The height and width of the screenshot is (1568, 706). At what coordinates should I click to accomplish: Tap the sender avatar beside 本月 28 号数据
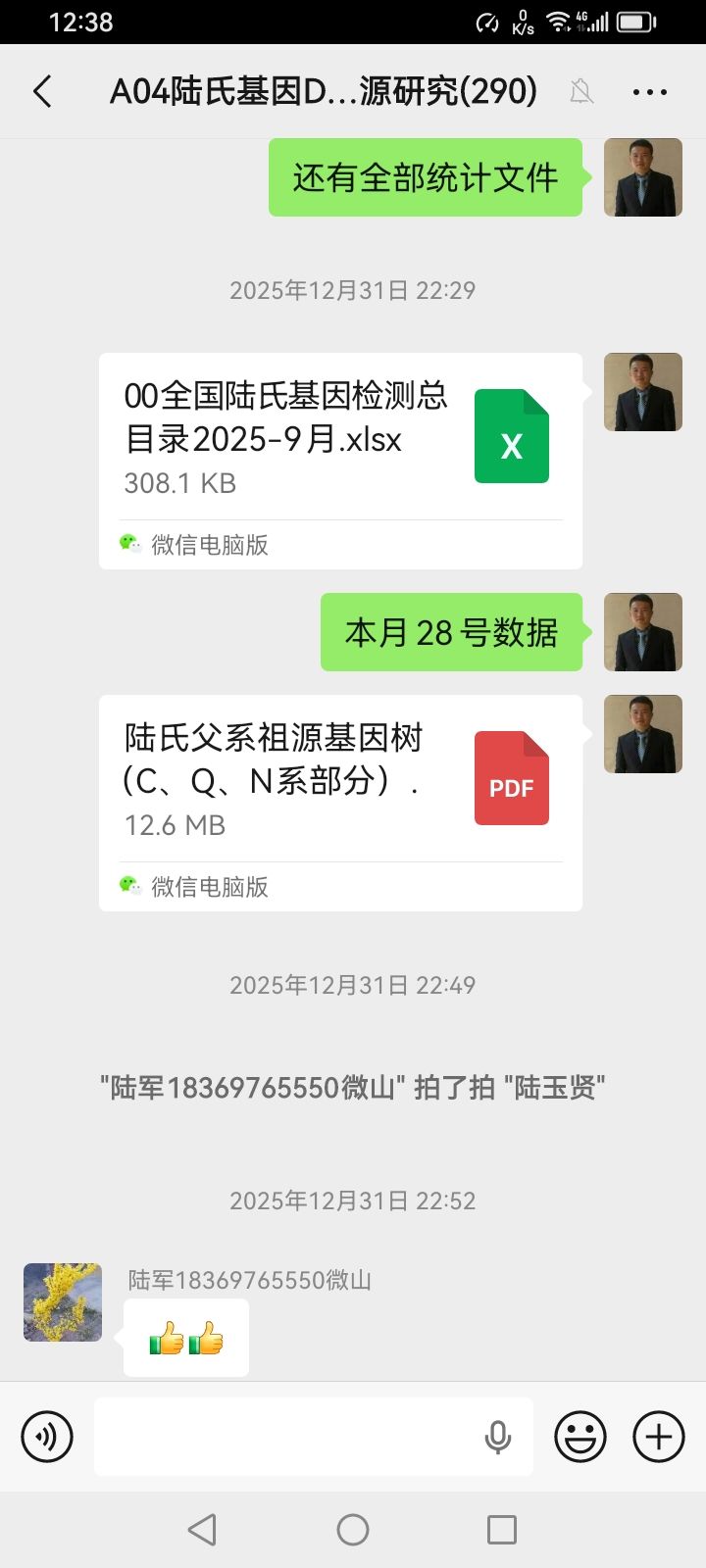pyautogui.click(x=642, y=632)
